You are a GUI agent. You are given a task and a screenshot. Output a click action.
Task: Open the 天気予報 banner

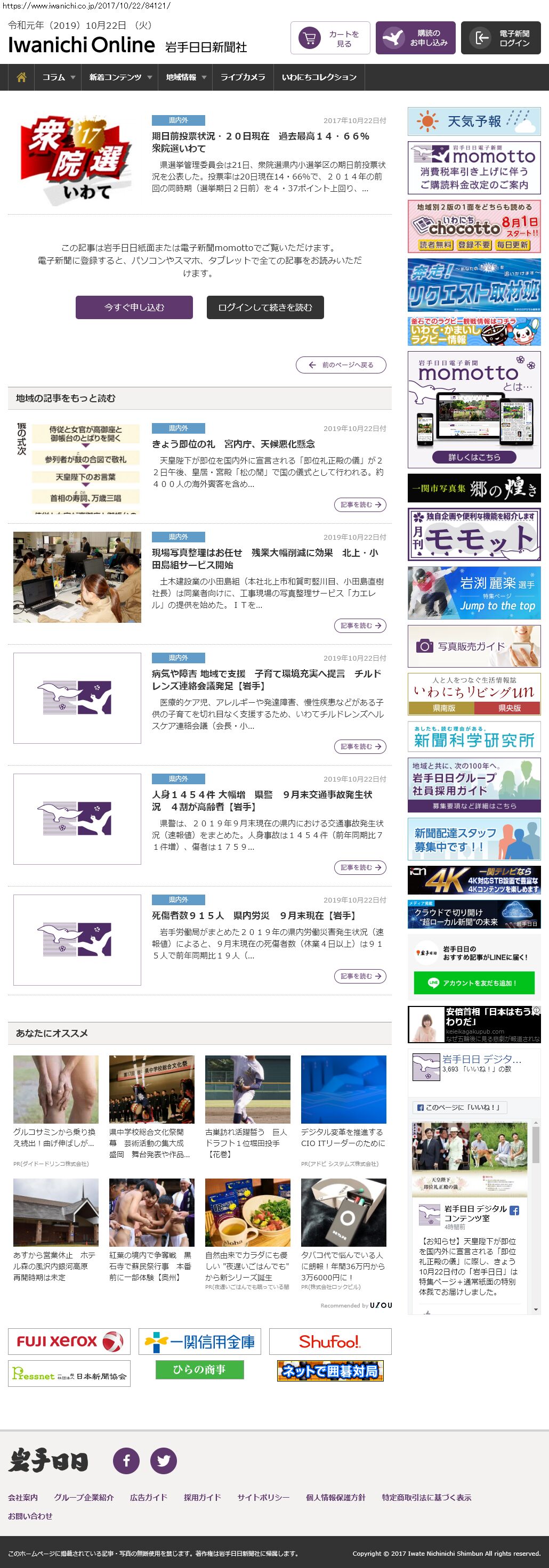[473, 121]
